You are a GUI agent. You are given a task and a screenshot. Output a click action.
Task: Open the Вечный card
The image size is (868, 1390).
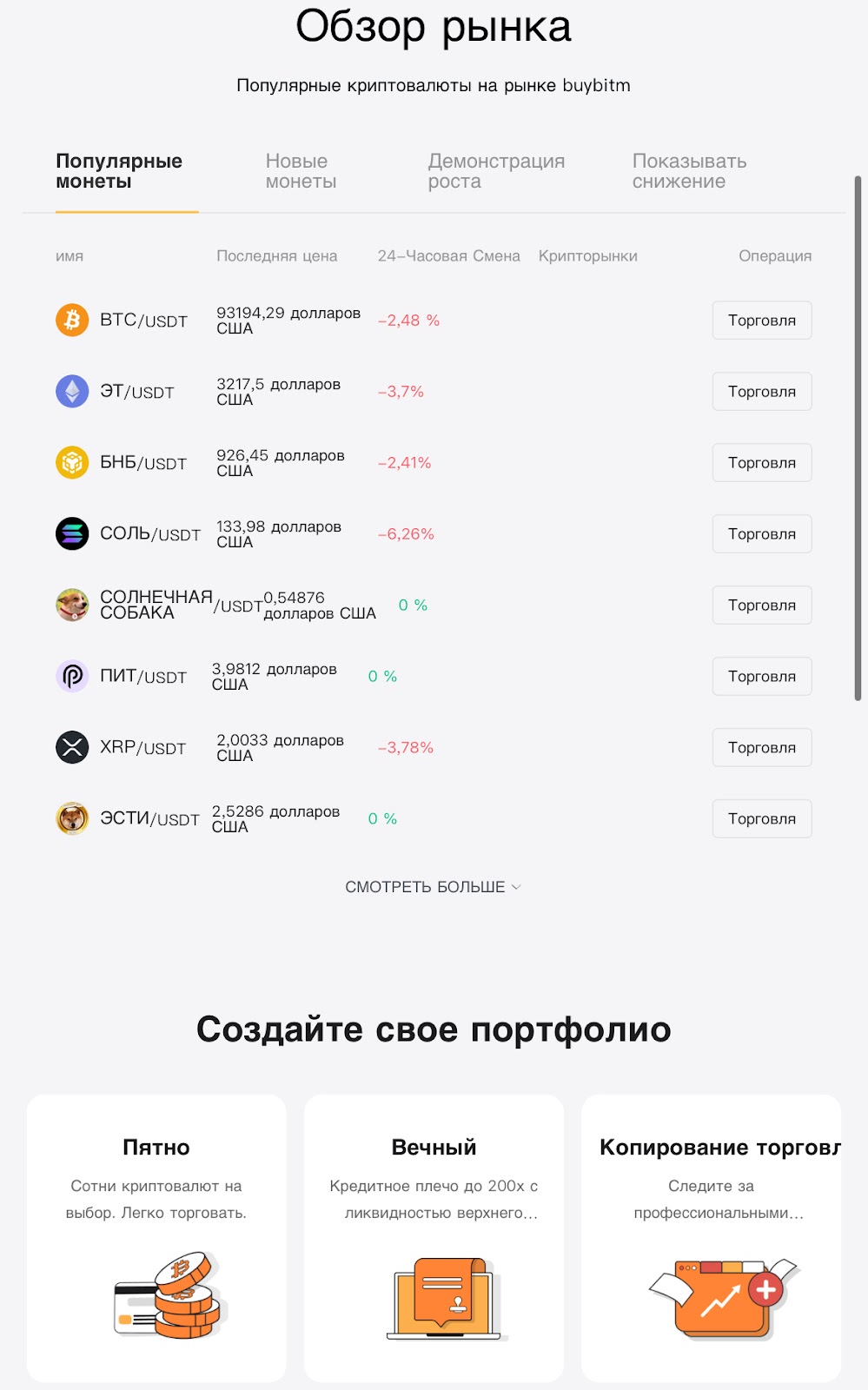434,1237
